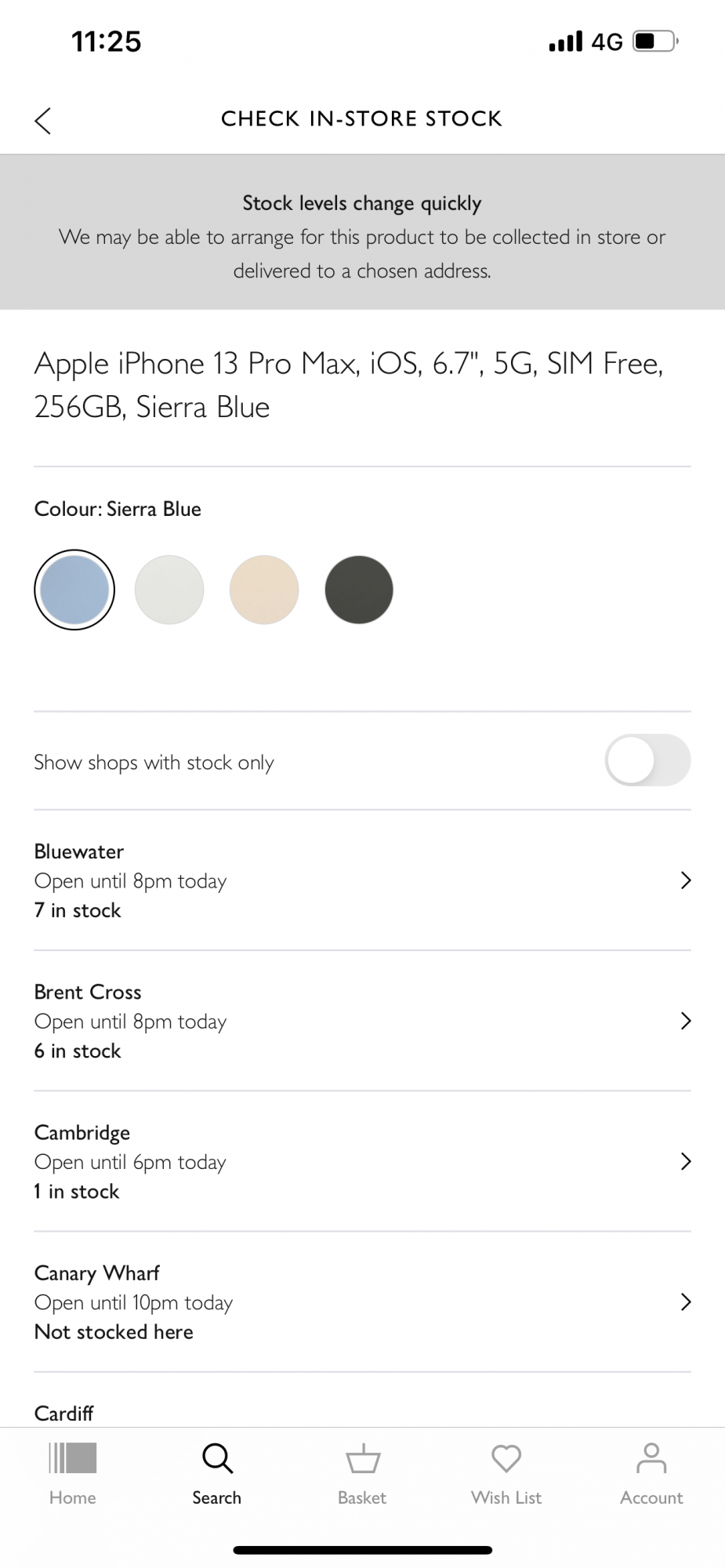Switch to the Account tab
725x1568 pixels.
click(651, 1474)
